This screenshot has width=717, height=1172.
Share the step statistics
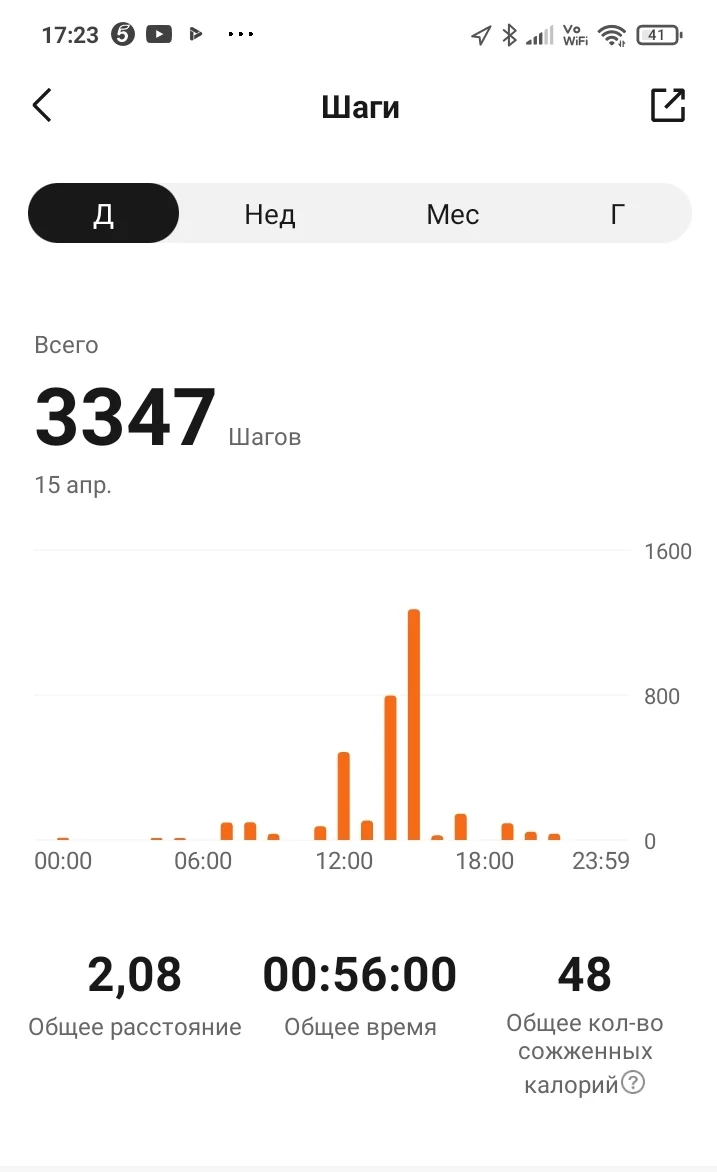[x=668, y=106]
